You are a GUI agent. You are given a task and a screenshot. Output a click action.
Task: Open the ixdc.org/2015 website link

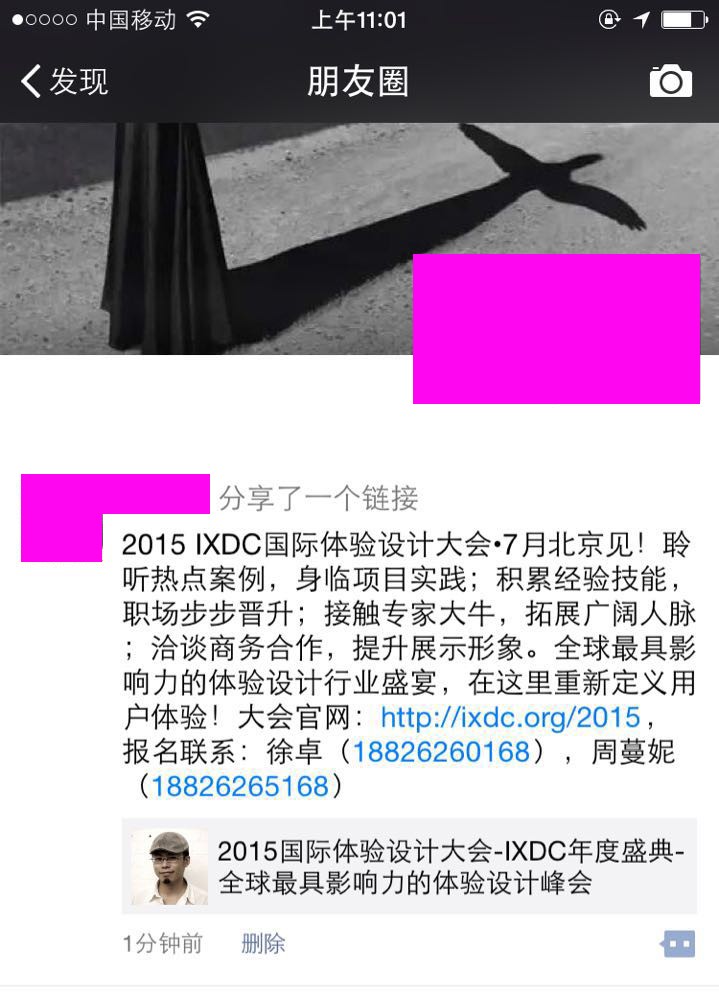510,718
